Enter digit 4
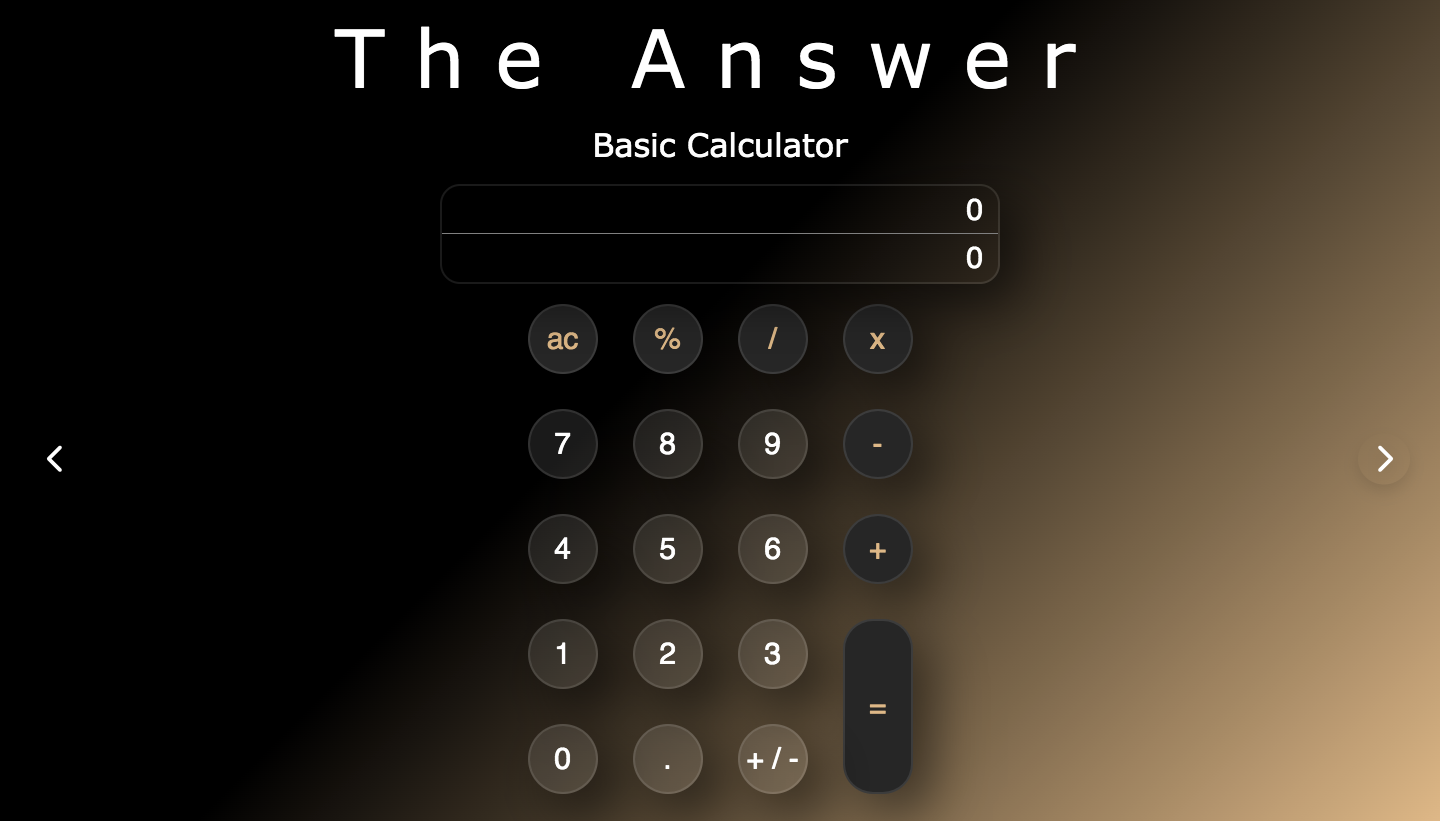 [563, 549]
